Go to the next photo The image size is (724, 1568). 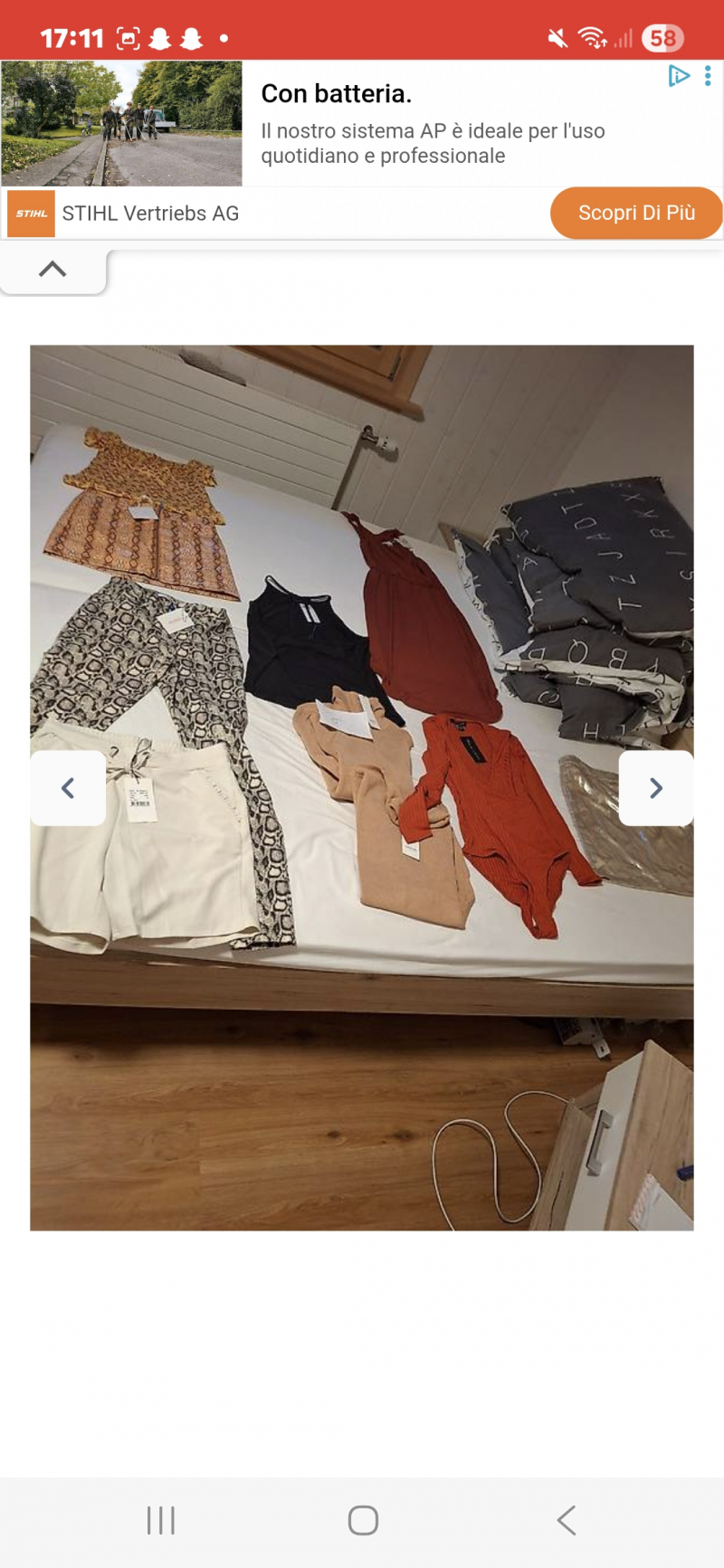(656, 788)
